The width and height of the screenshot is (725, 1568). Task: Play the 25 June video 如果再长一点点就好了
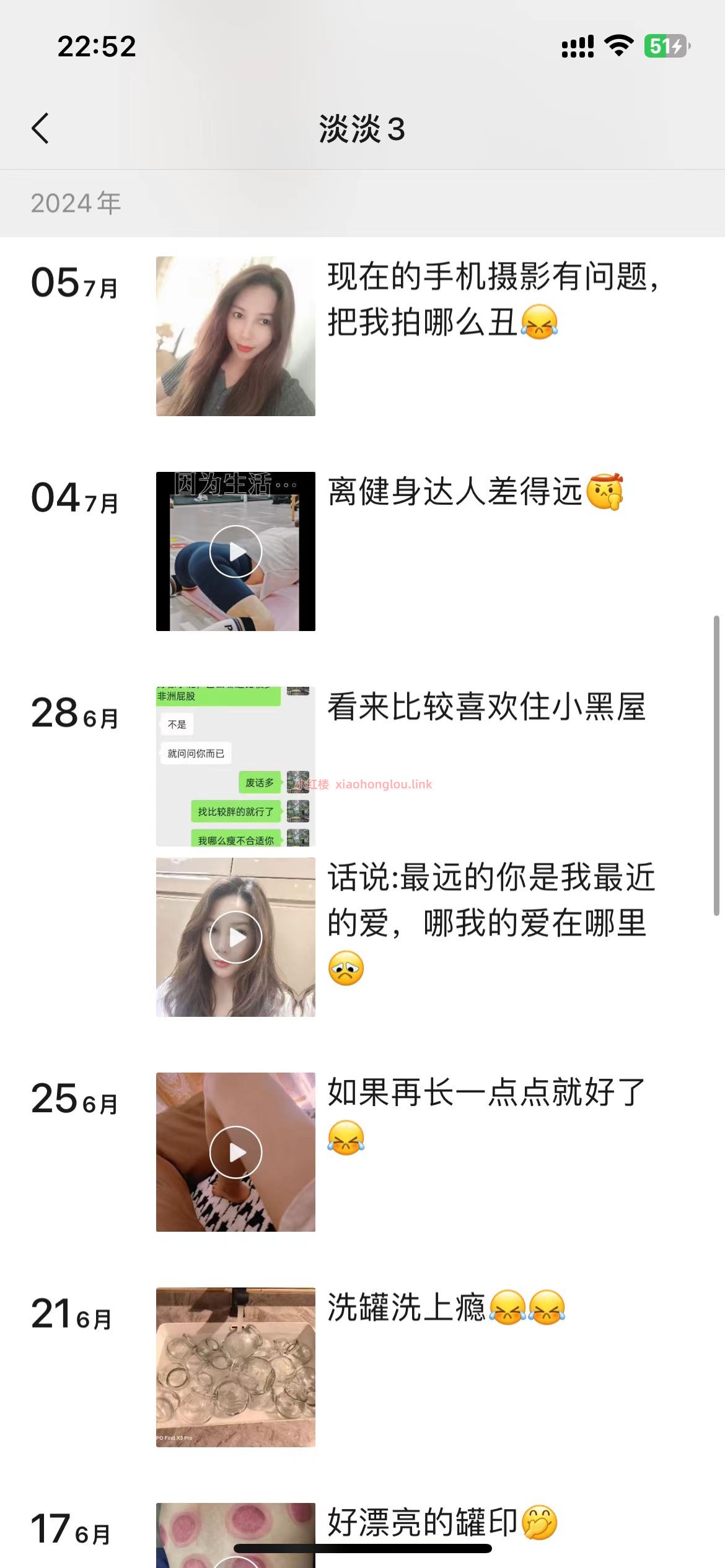coord(235,1152)
